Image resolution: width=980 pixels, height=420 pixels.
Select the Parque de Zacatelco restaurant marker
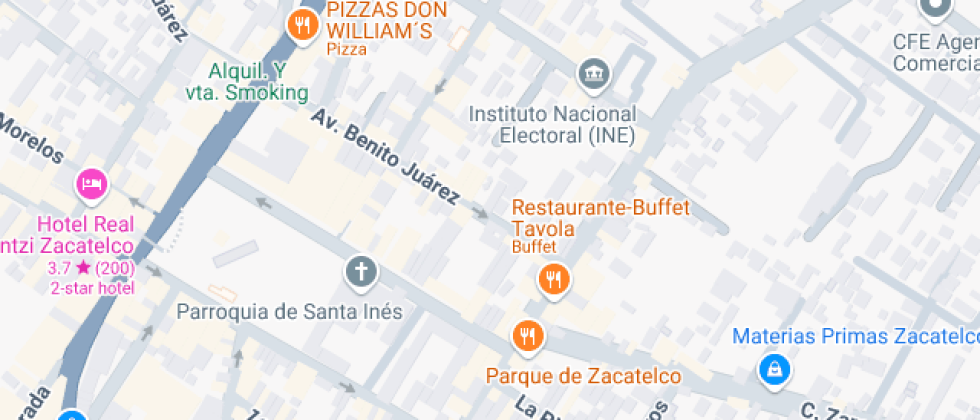coord(527,337)
